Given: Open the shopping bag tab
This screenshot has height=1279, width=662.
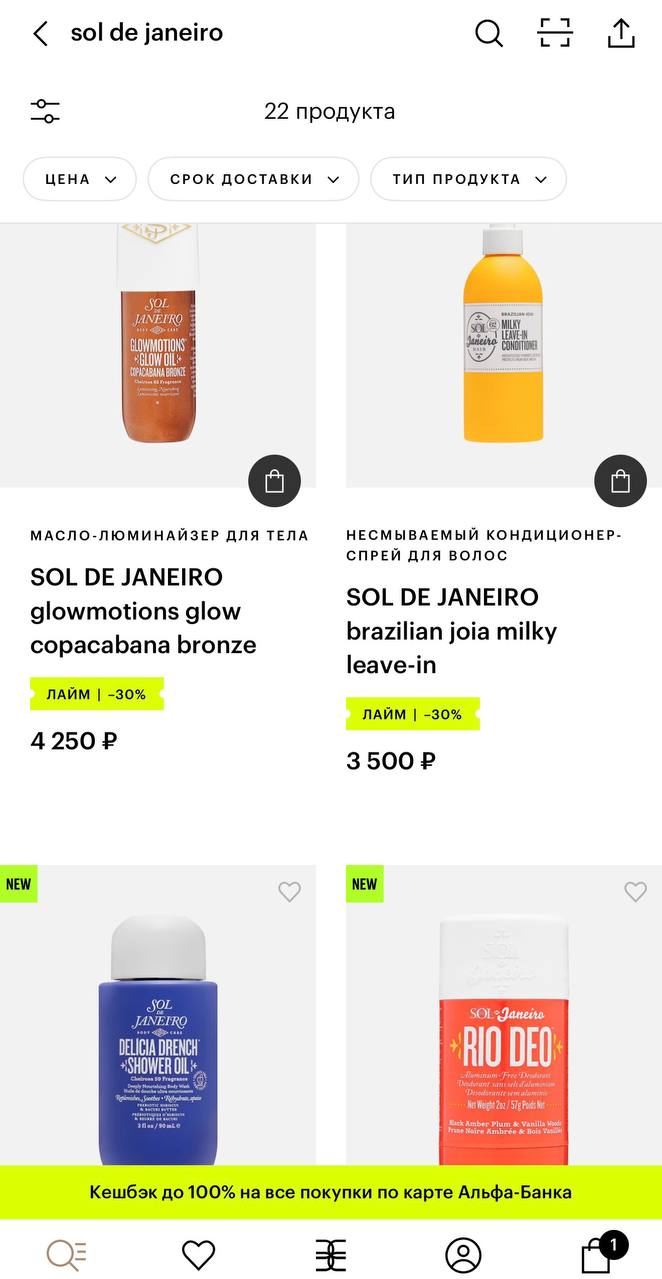Looking at the screenshot, I should click(598, 1254).
